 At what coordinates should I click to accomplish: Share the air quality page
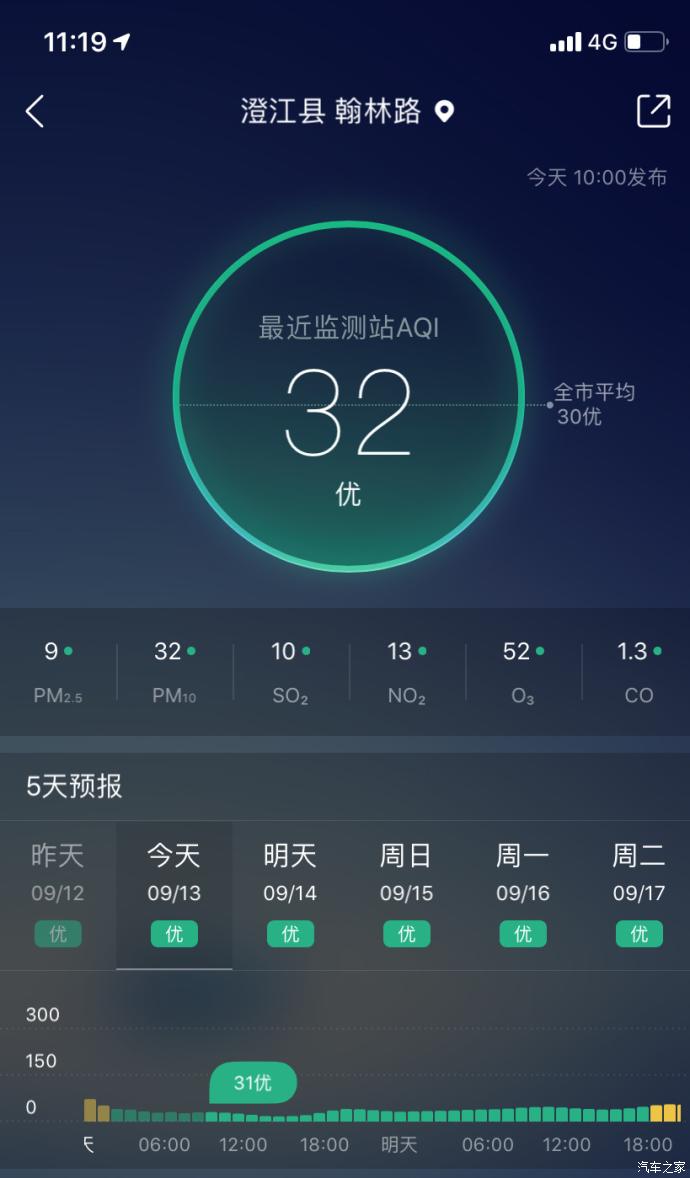653,111
